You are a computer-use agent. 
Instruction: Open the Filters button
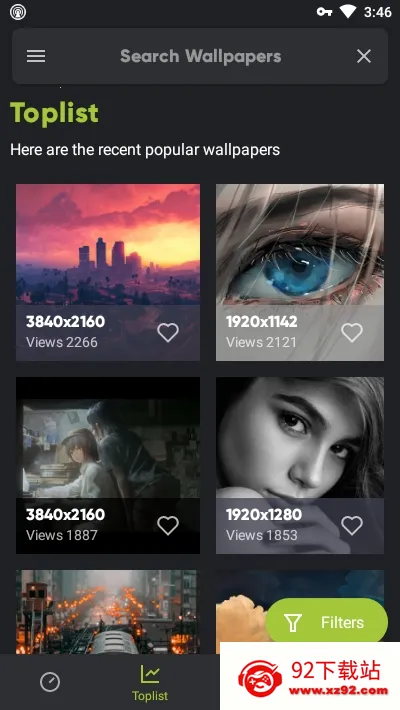point(327,623)
